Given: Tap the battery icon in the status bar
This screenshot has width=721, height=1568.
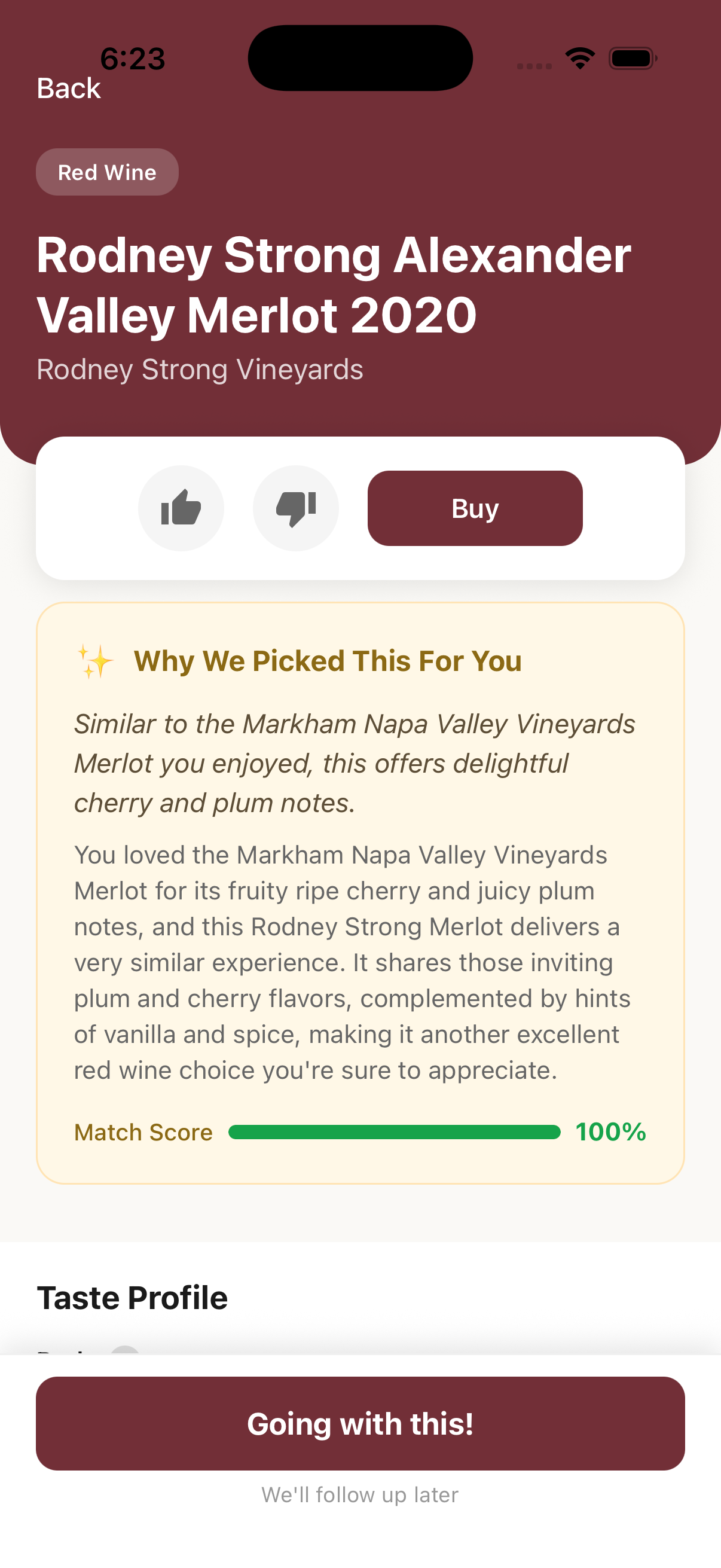Looking at the screenshot, I should pos(631,57).
